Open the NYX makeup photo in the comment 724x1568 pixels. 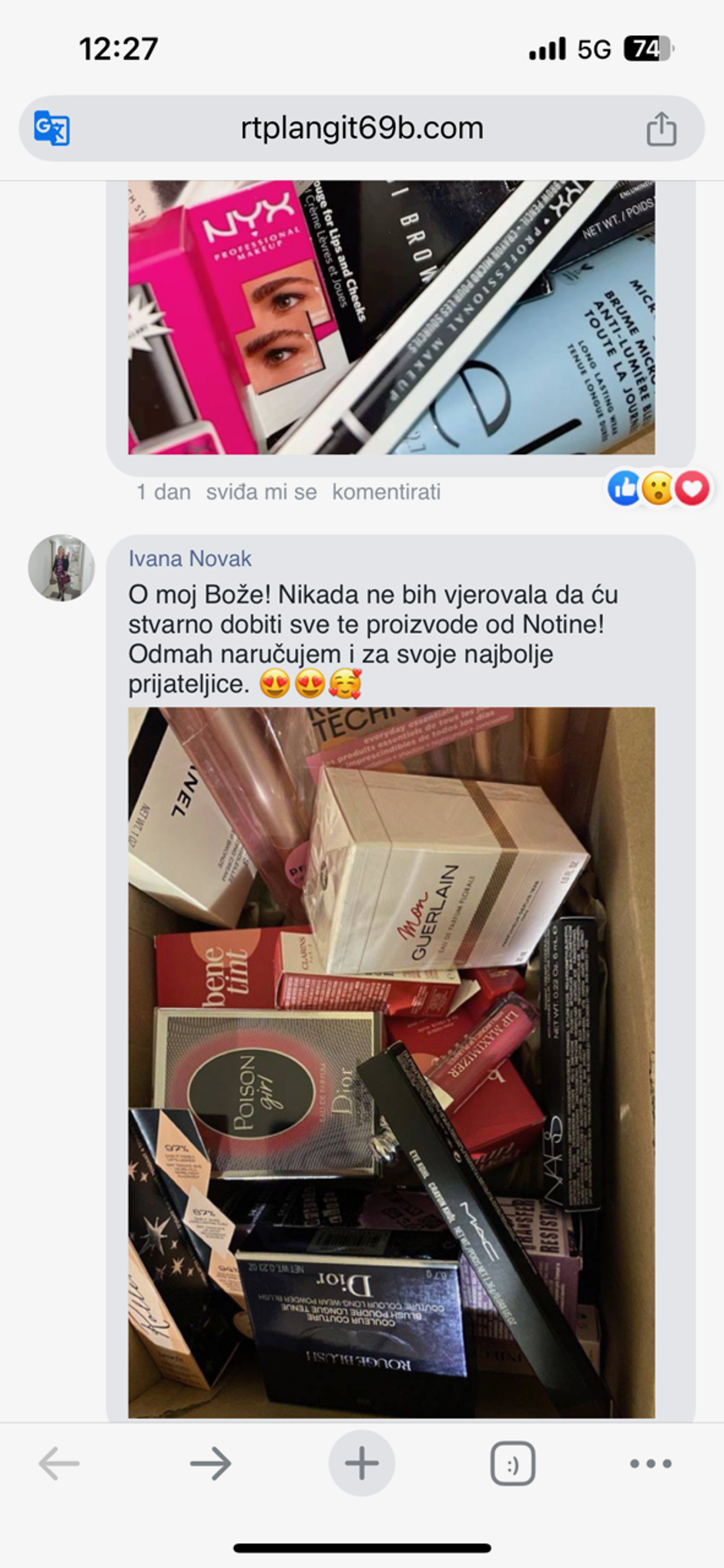point(391,317)
